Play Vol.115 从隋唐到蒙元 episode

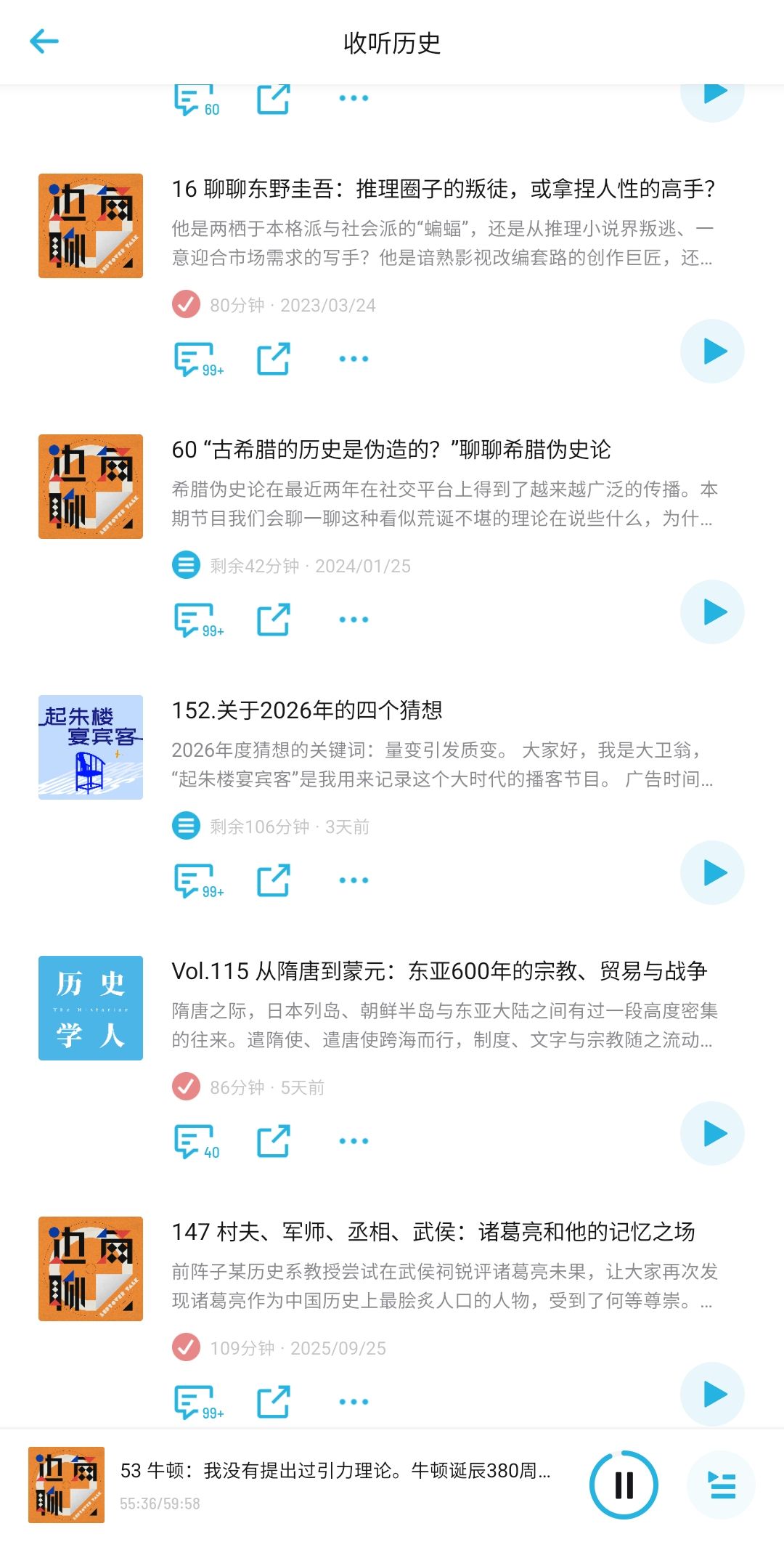[712, 1134]
